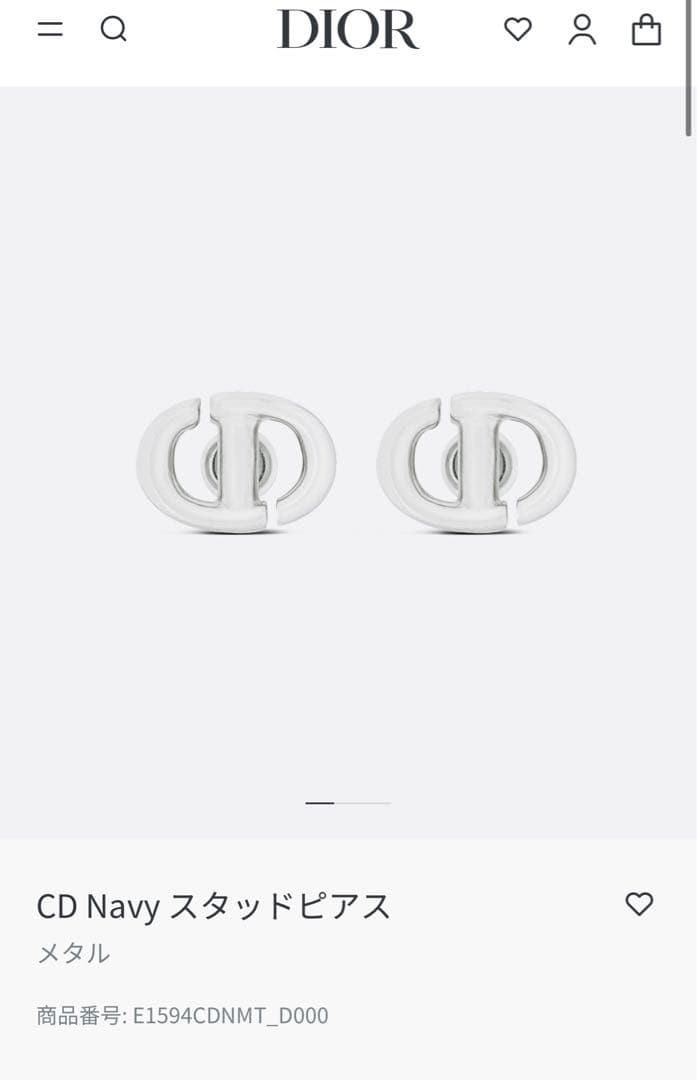This screenshot has width=697, height=1080.
Task: Go to the Dior home logo
Action: (x=348, y=29)
